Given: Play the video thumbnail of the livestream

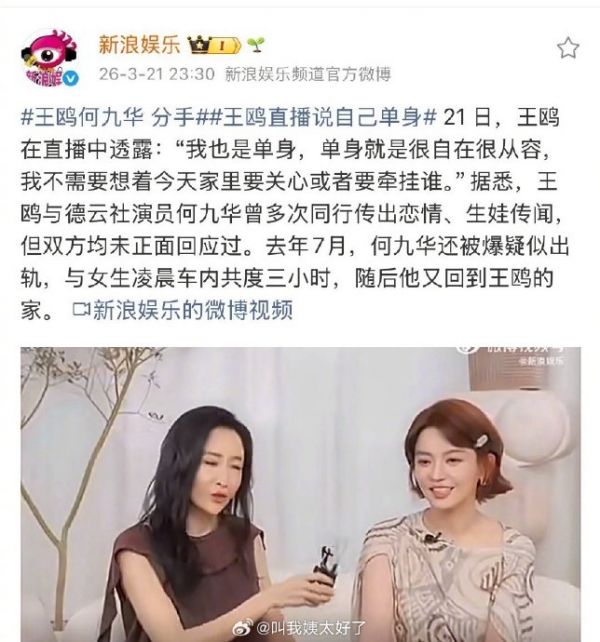Looking at the screenshot, I should [x=300, y=494].
